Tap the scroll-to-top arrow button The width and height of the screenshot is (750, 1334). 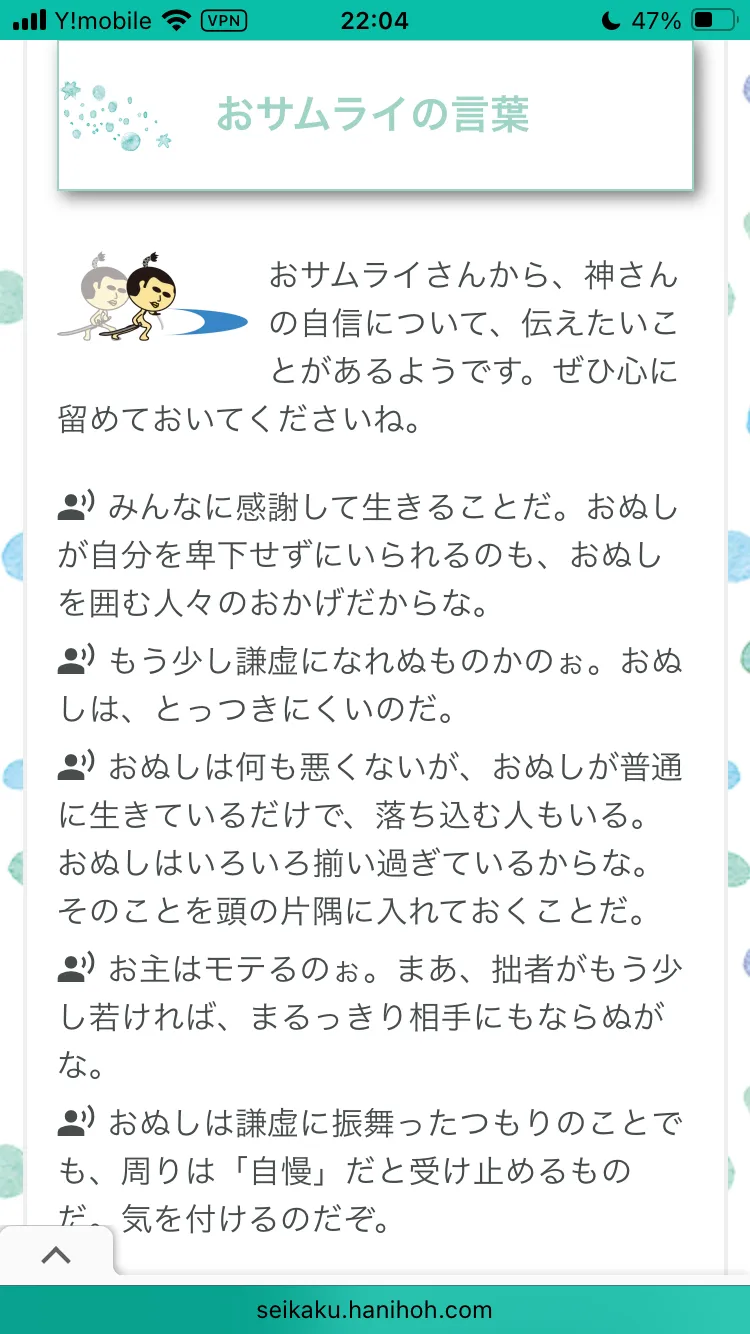[56, 1254]
